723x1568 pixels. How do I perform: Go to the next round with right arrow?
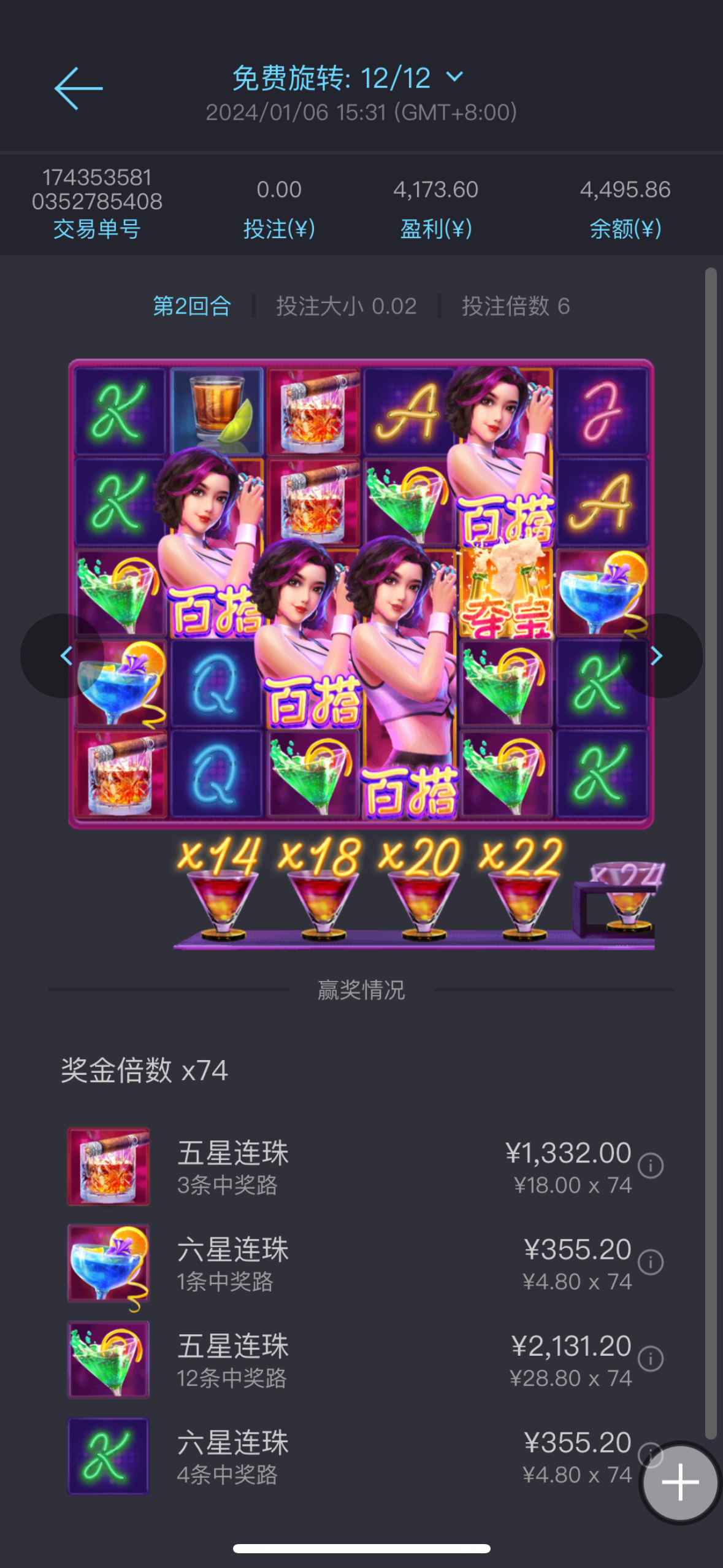(x=657, y=656)
